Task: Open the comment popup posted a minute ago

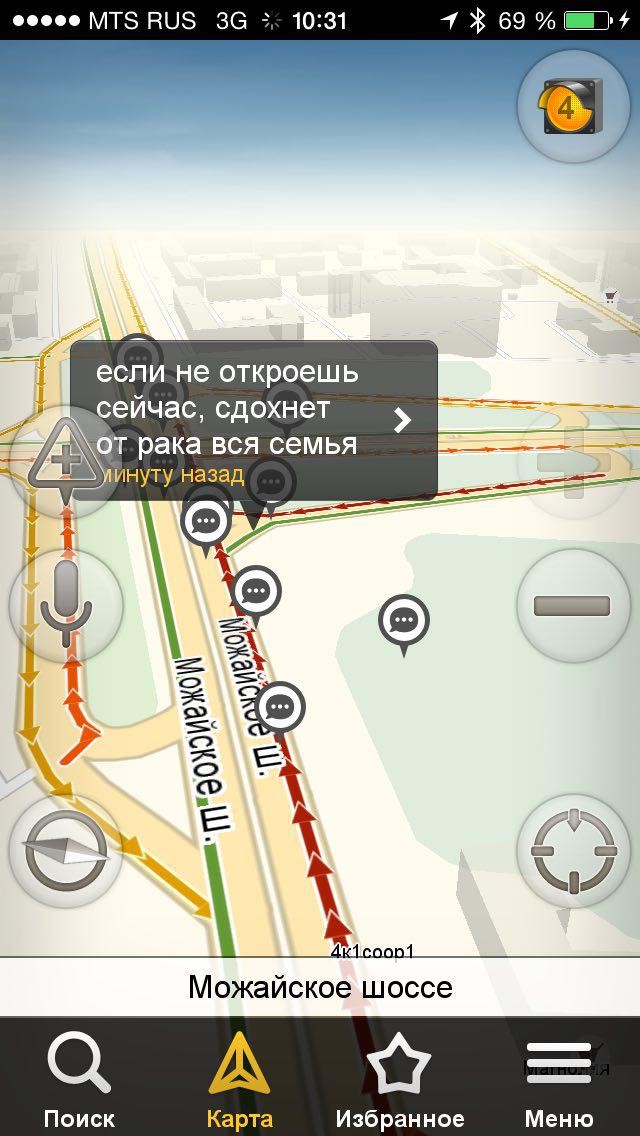Action: pyautogui.click(x=254, y=420)
